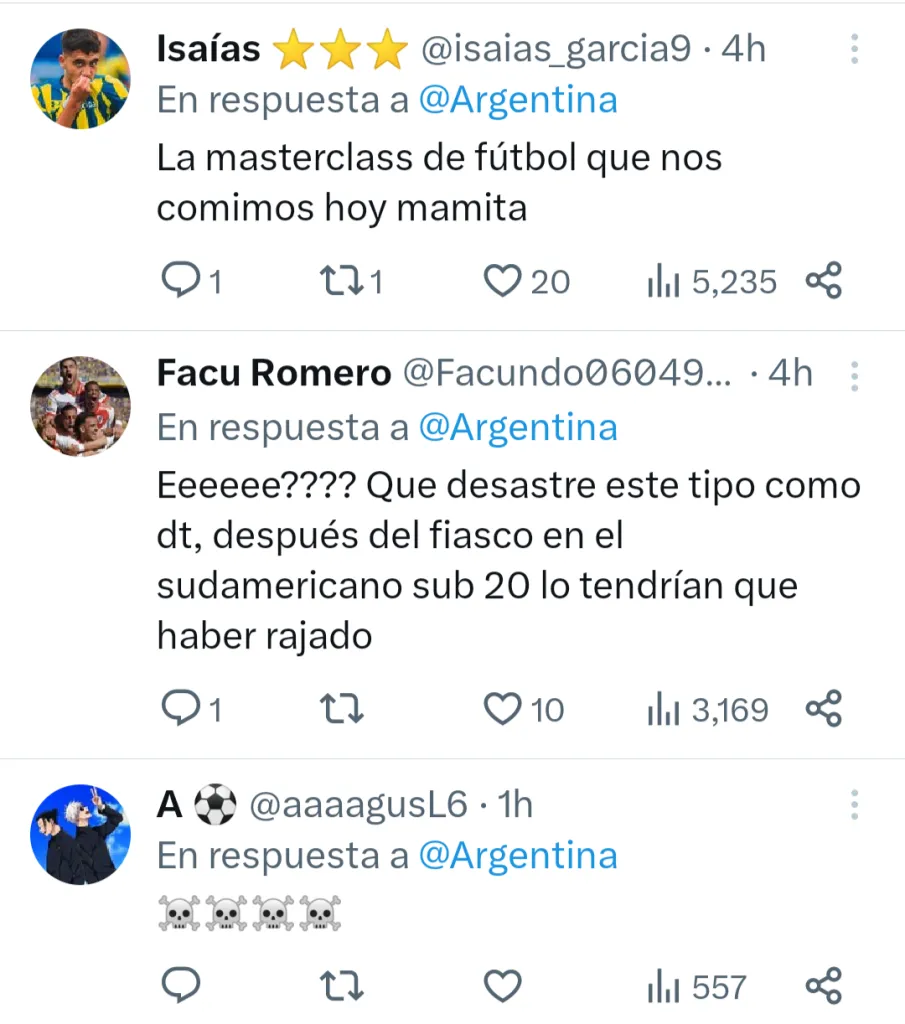Share Facu Romero's tweet
The image size is (905, 1024).
pyautogui.click(x=824, y=710)
